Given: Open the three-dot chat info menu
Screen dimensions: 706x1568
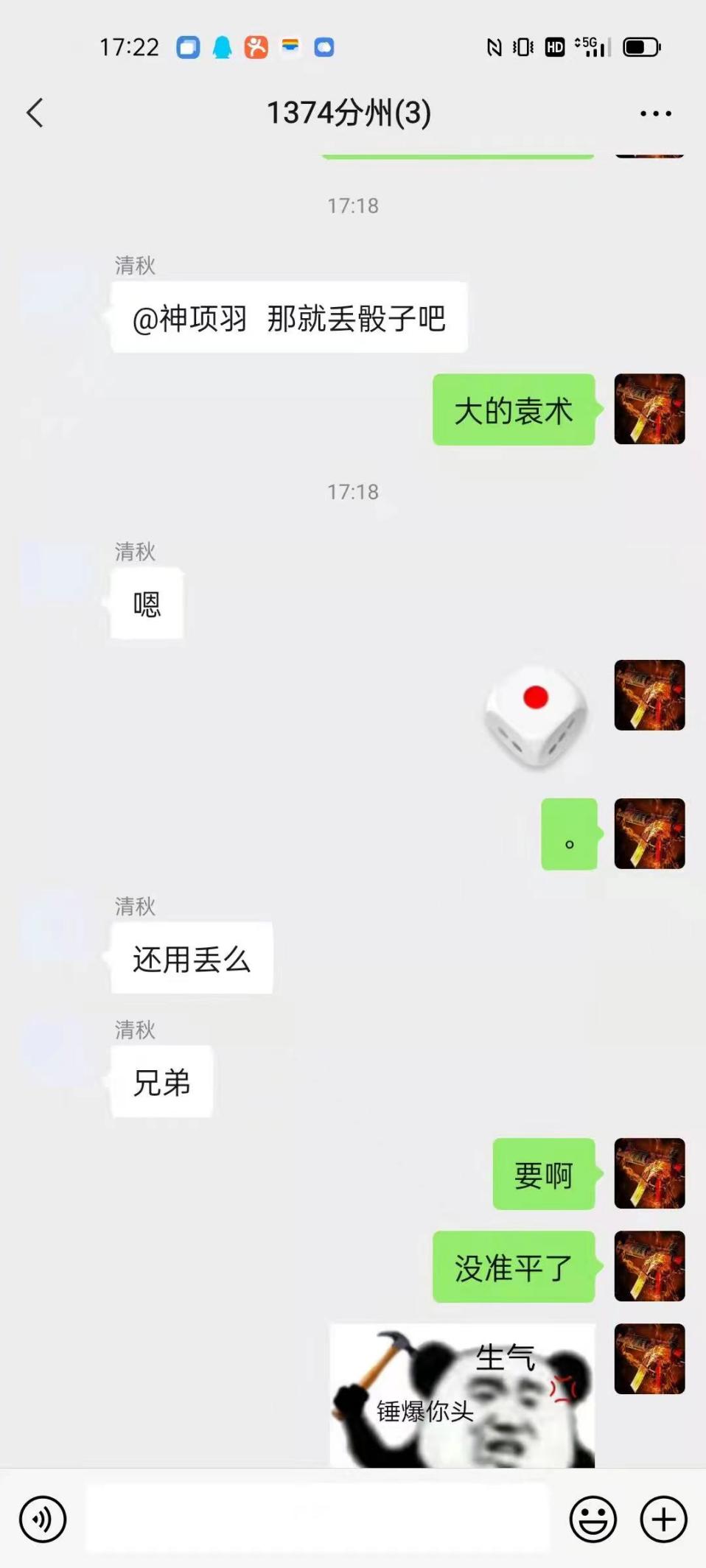Looking at the screenshot, I should [x=655, y=113].
